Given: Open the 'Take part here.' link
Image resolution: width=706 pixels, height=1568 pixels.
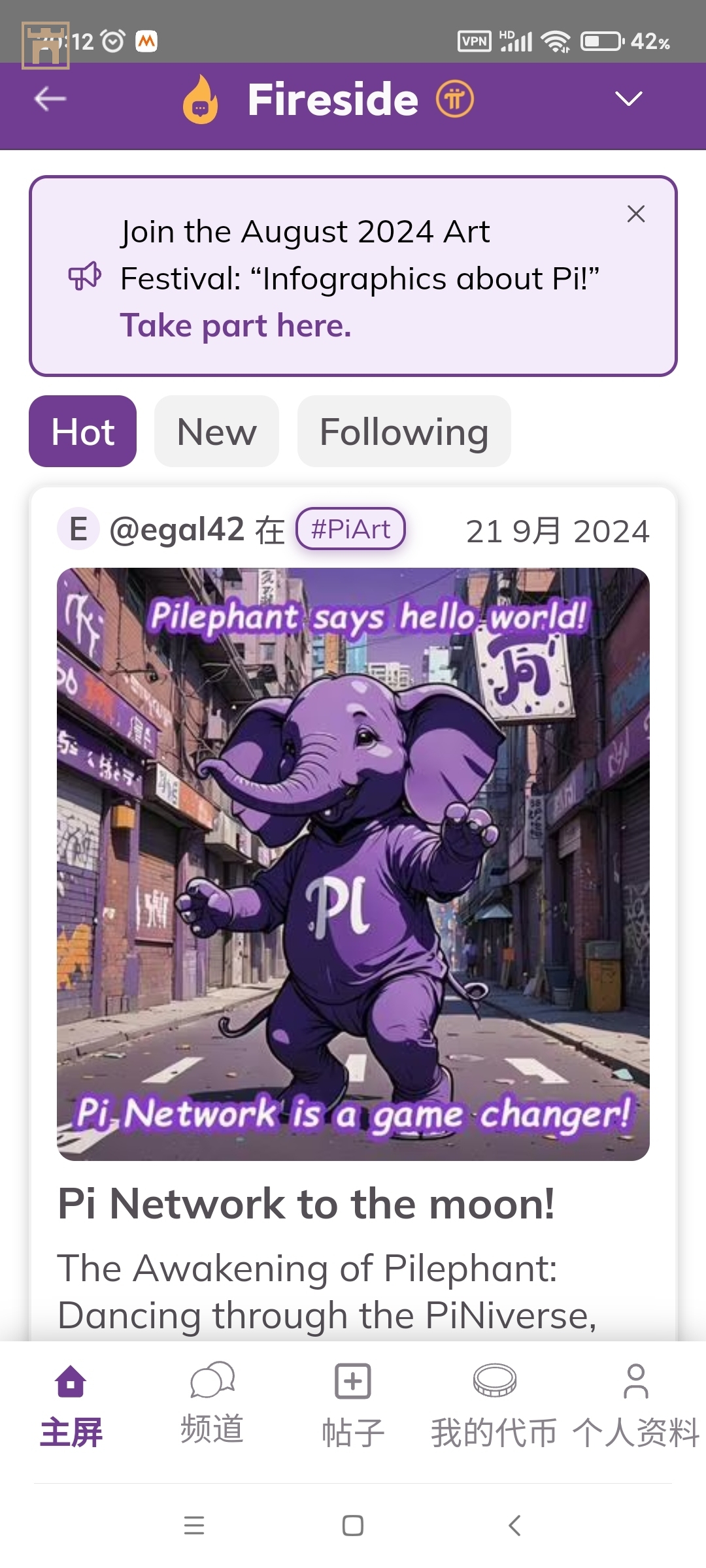Looking at the screenshot, I should click(x=236, y=325).
